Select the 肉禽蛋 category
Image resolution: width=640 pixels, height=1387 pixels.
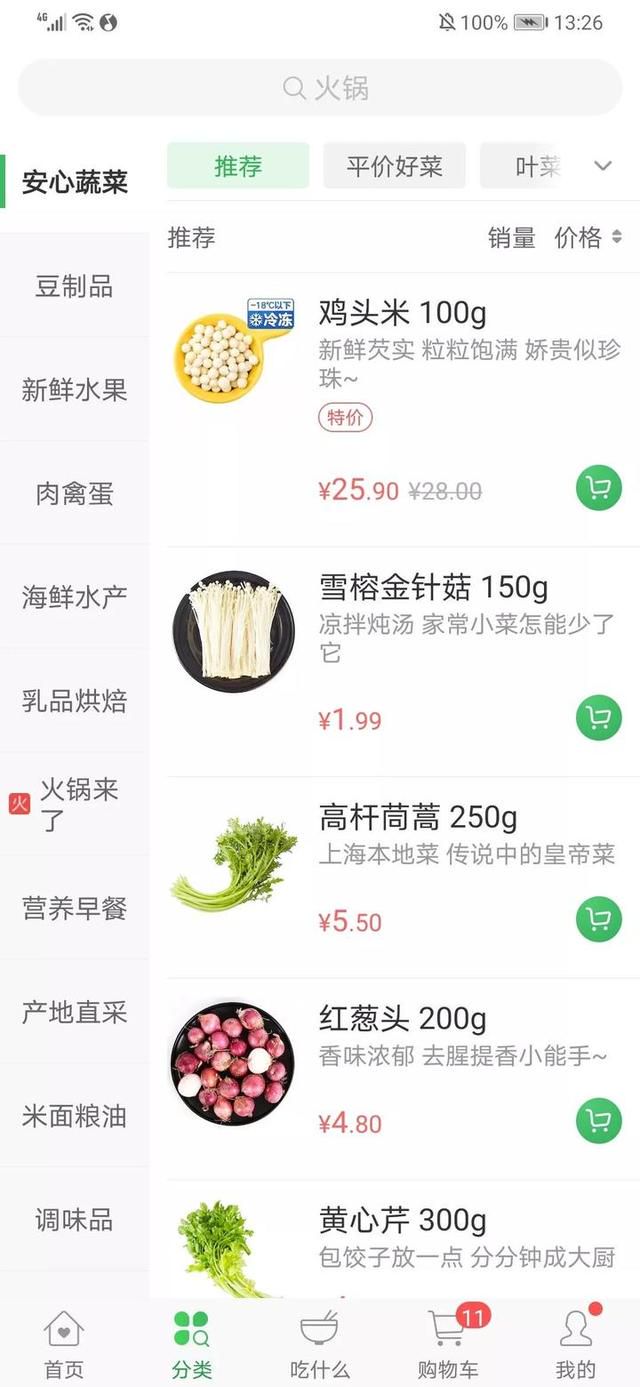click(74, 494)
